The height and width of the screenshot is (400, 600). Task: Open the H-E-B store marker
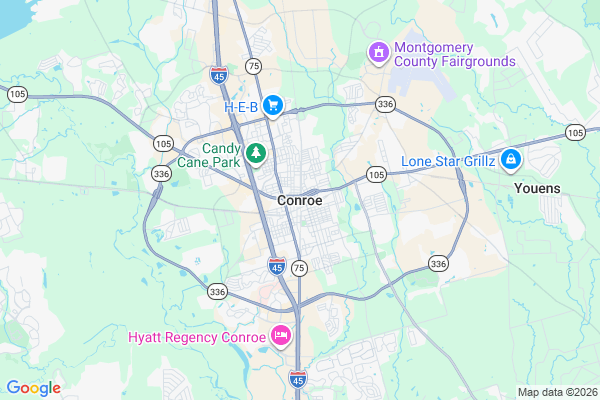click(271, 105)
